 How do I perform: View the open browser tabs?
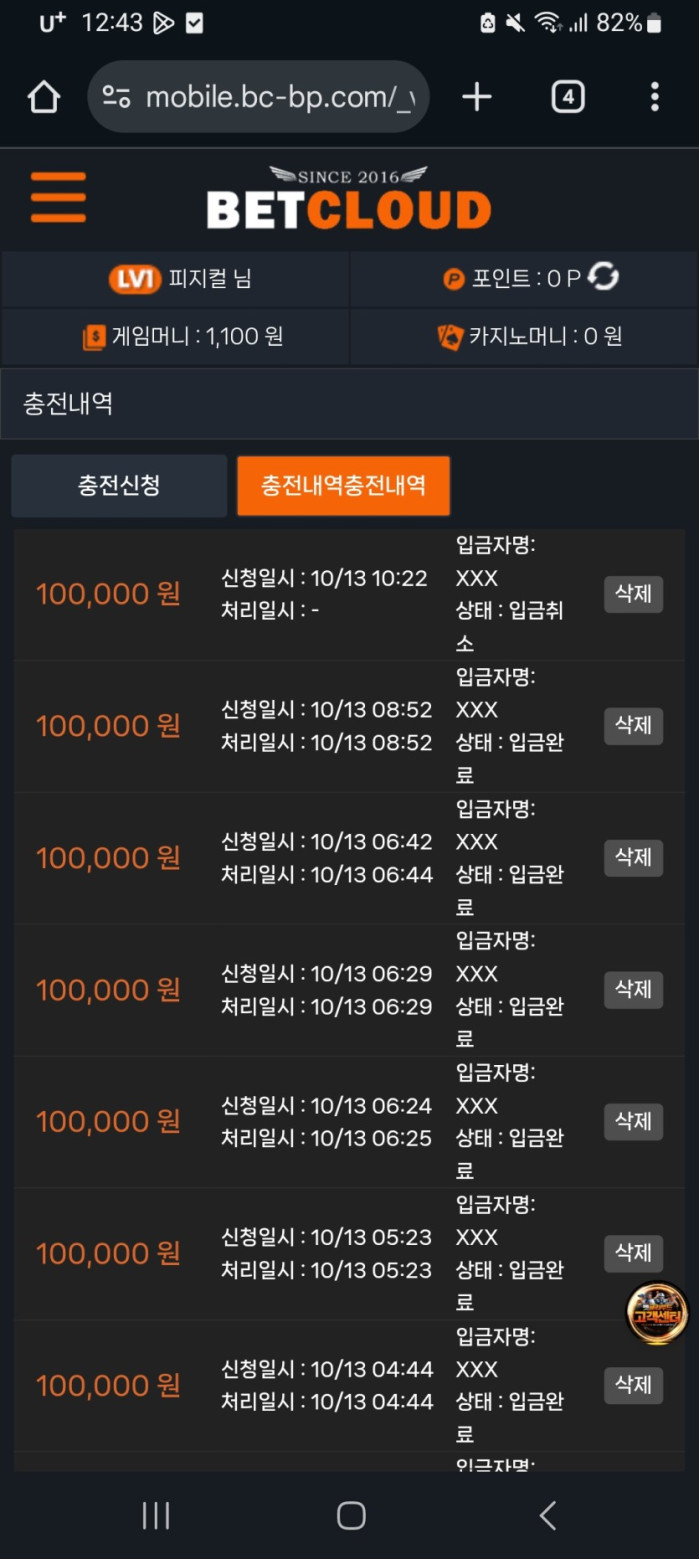[568, 97]
